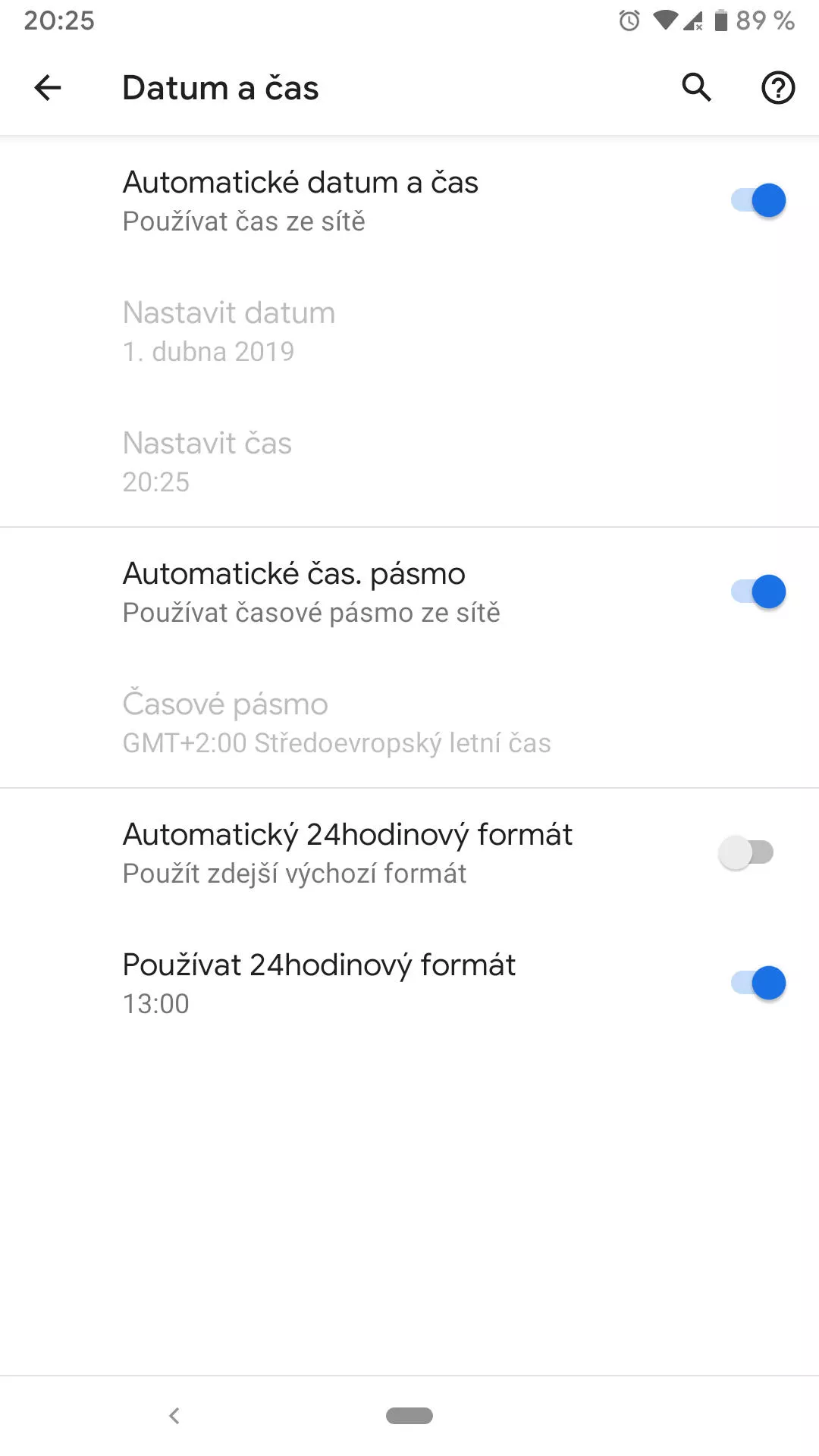Disable Automatické datum a čas
The image size is (819, 1456).
coord(758,201)
